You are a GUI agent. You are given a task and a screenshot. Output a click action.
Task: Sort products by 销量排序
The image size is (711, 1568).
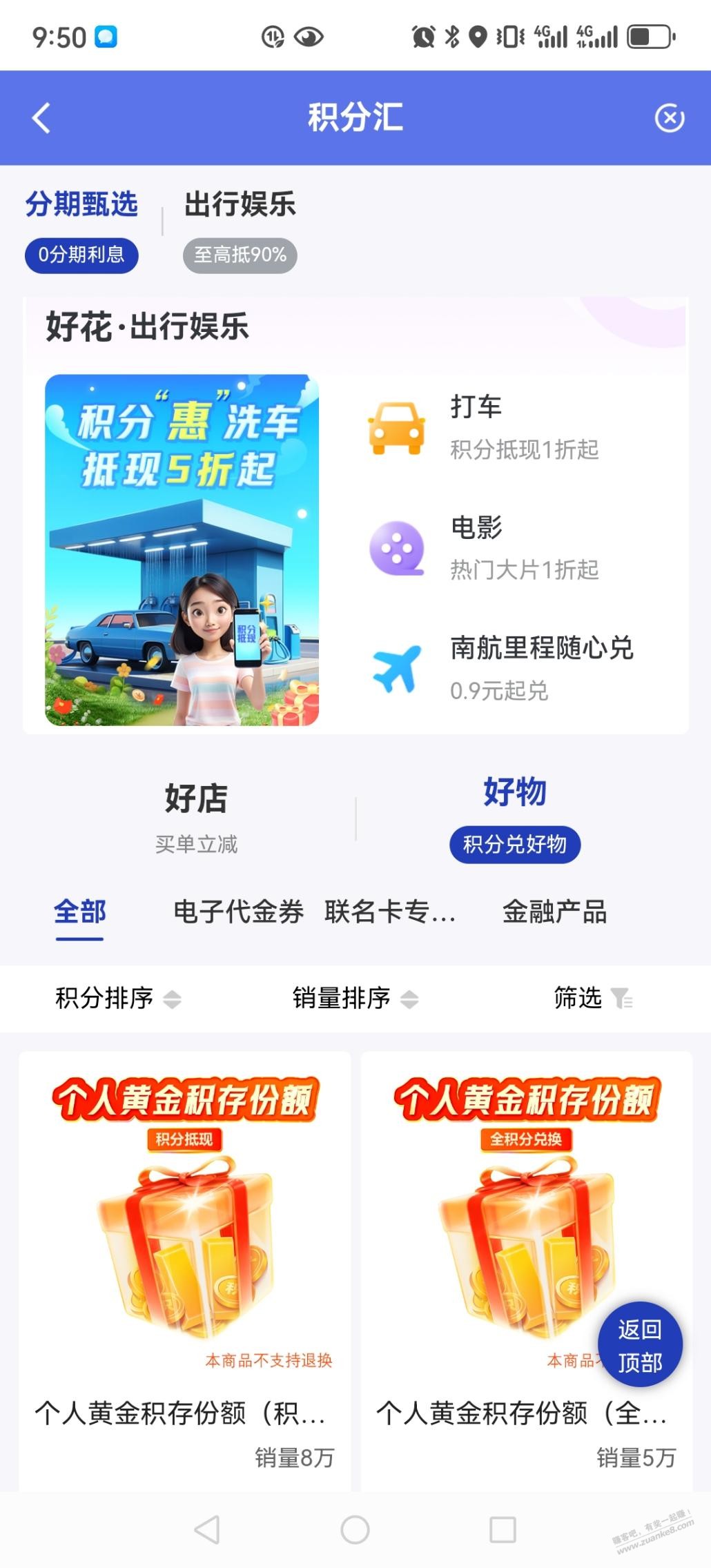click(x=355, y=999)
